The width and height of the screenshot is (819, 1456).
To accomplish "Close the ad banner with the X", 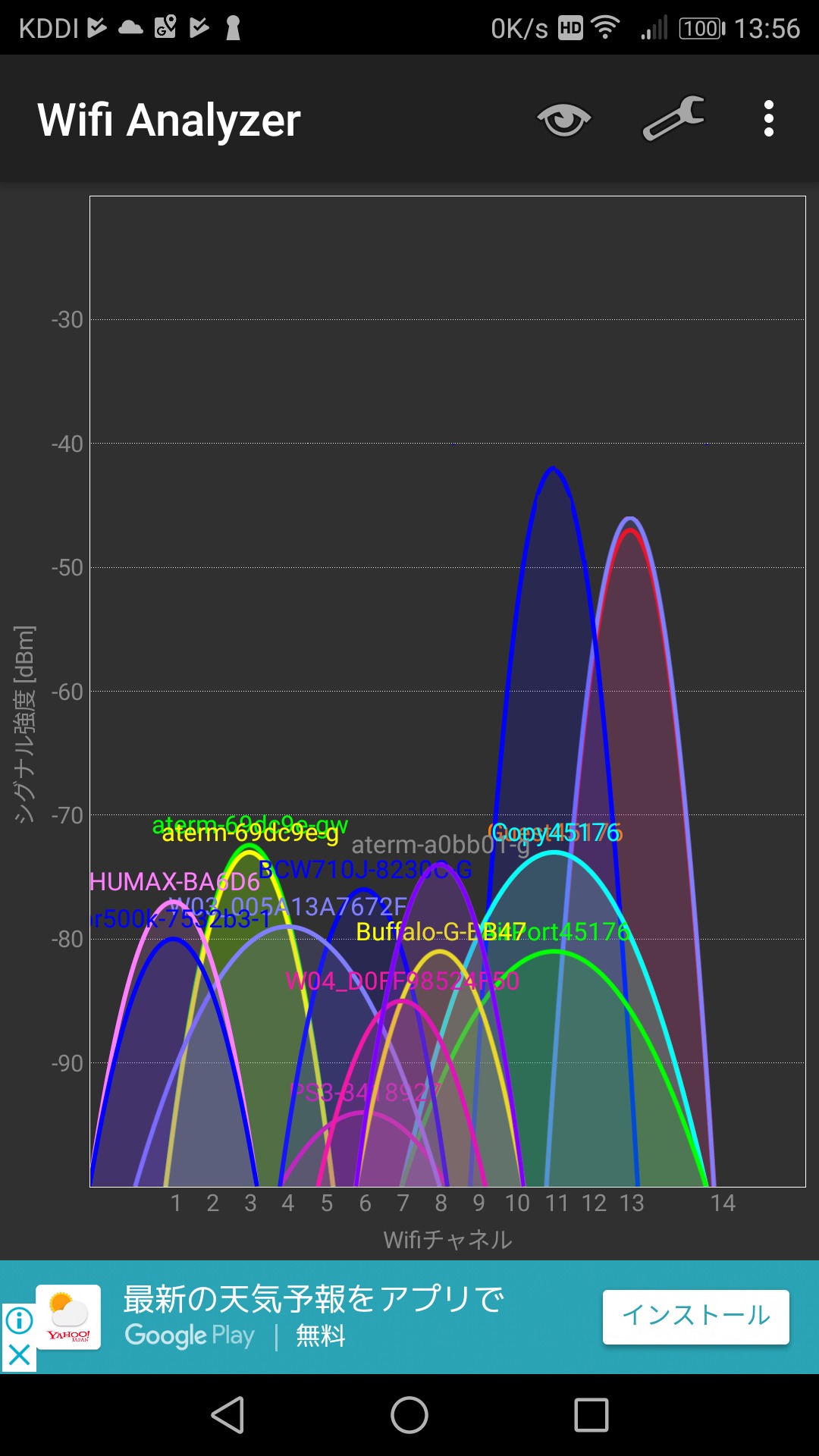I will 19,1355.
